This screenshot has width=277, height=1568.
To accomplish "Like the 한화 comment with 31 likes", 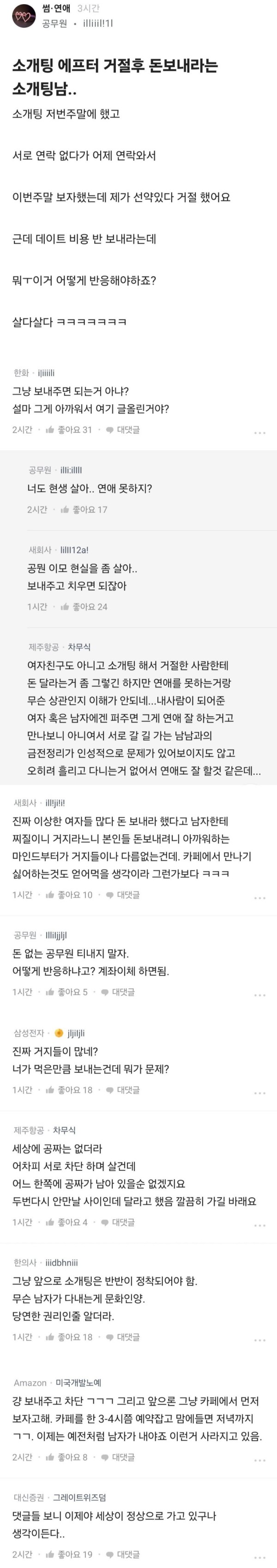I will [x=69, y=430].
